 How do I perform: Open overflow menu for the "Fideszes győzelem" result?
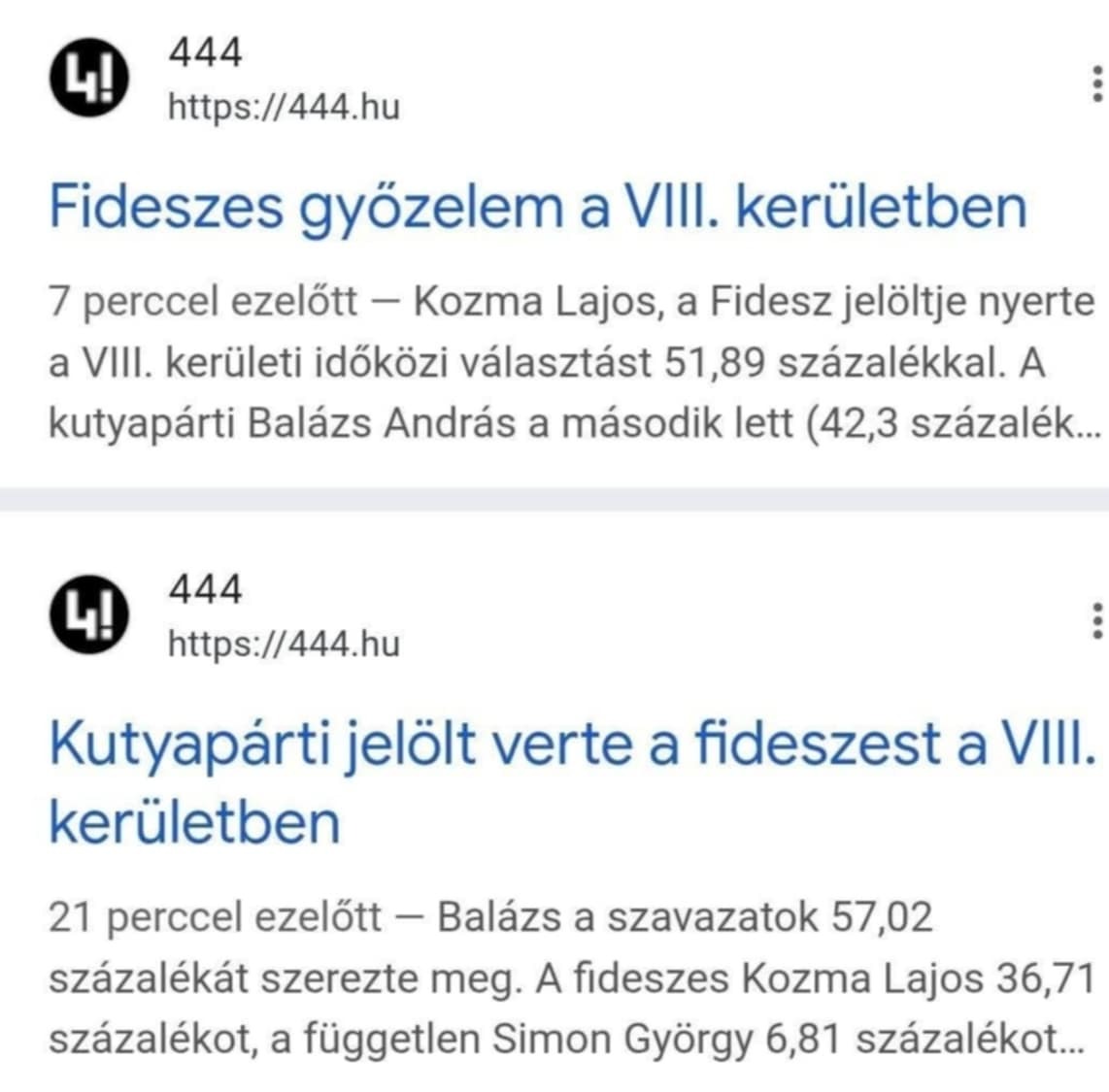coord(1096,83)
